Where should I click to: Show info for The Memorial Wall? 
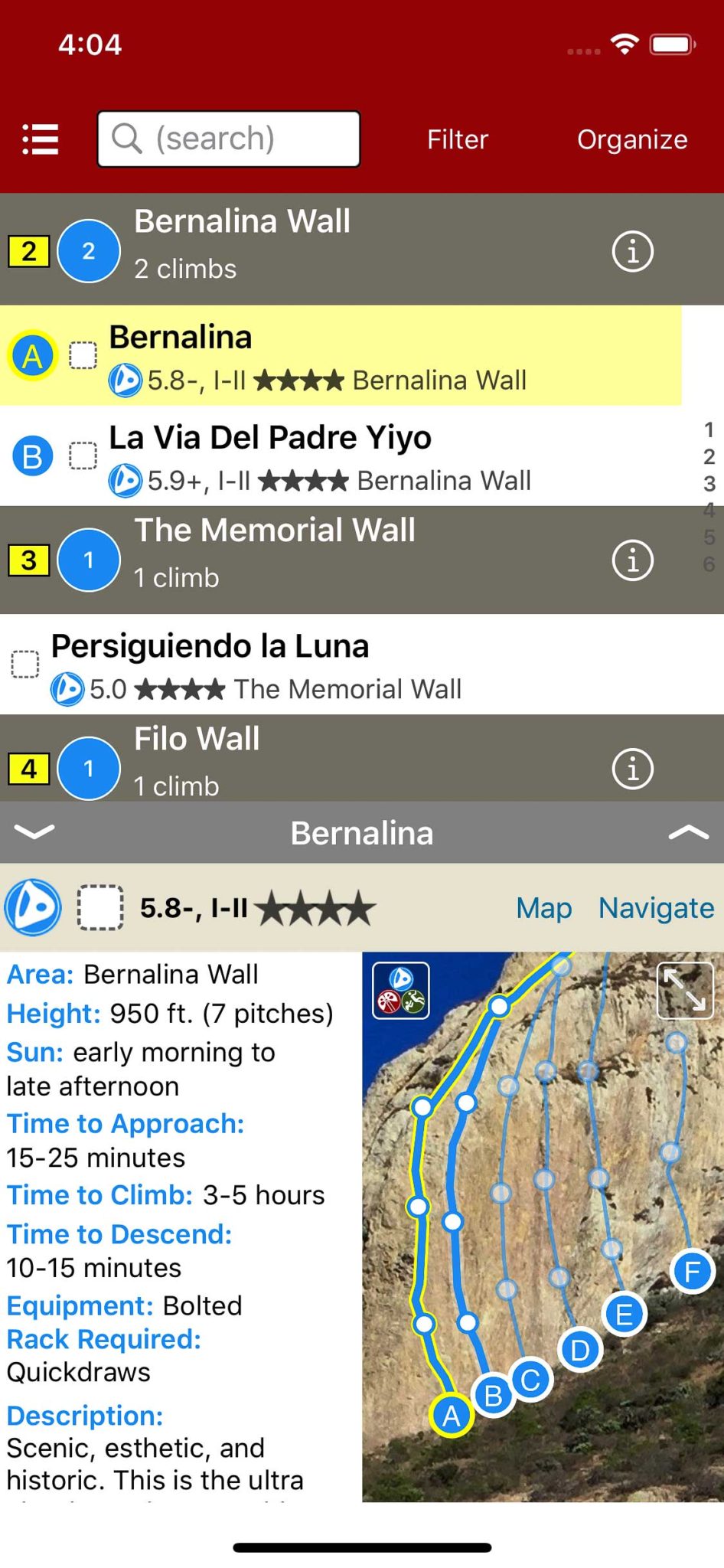coord(632,560)
